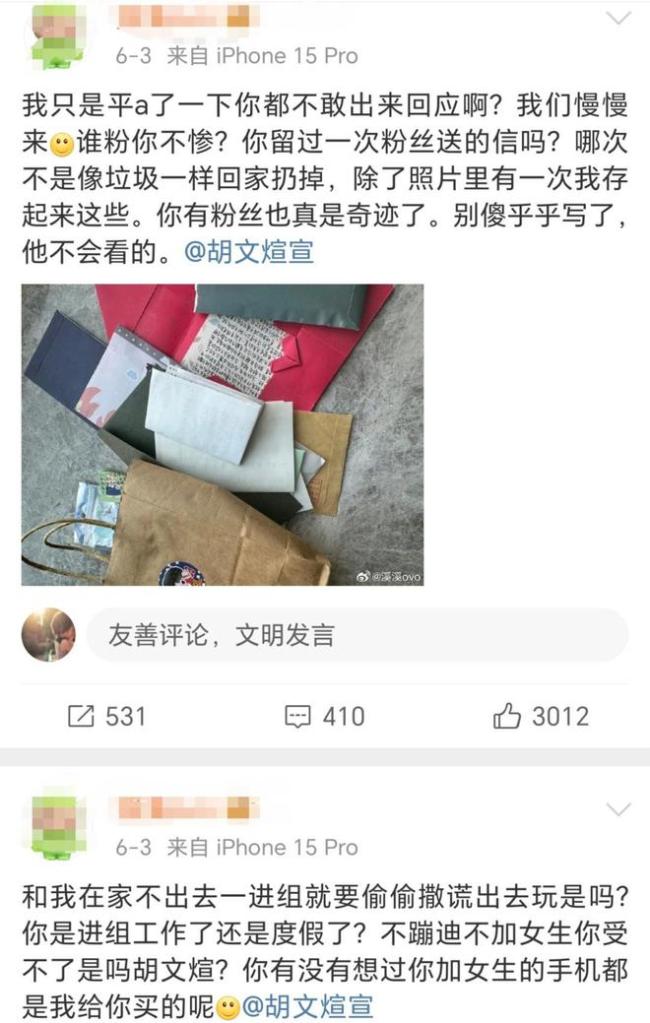The image size is (650, 1023).
Task: Expand the chevron menu on the first post
Action: click(620, 19)
